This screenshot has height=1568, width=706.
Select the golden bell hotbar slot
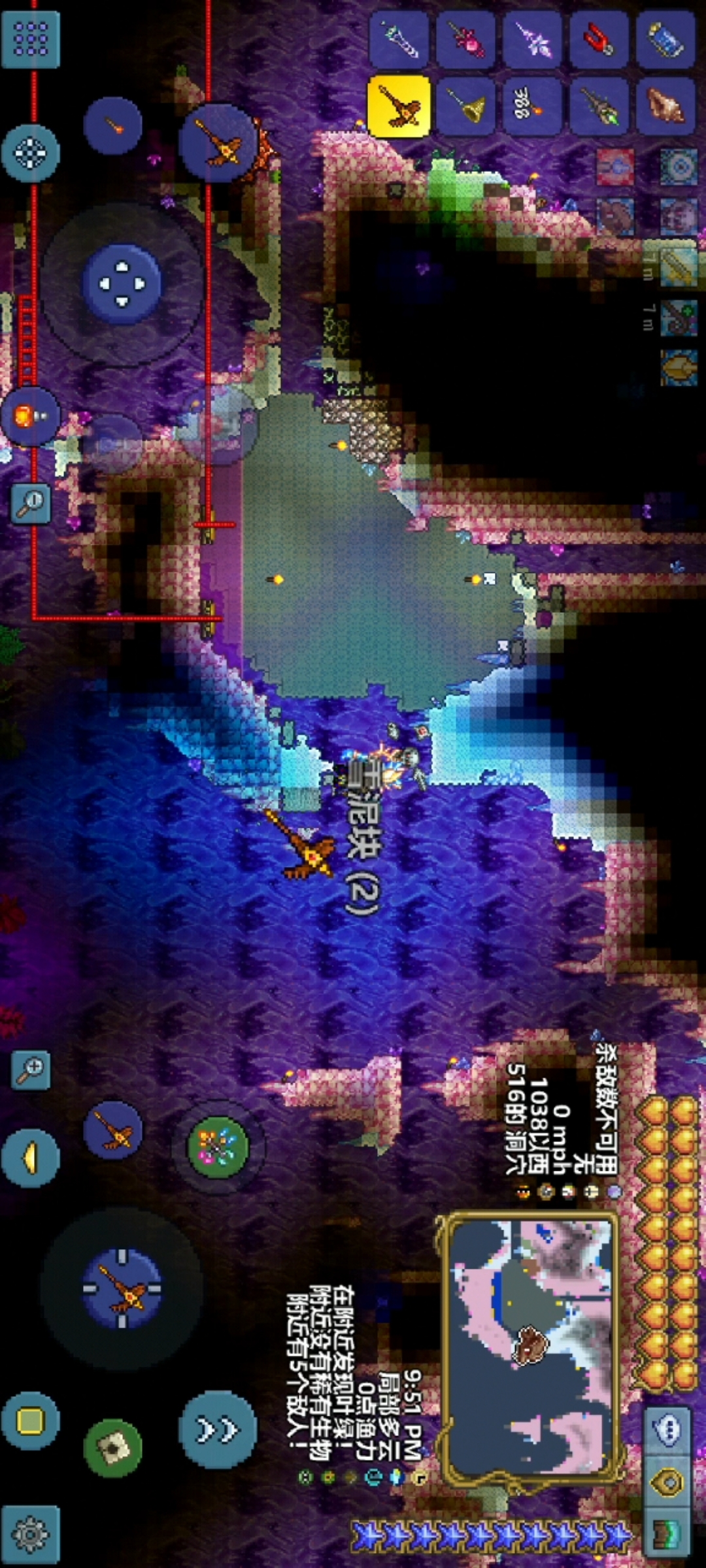pyautogui.click(x=466, y=106)
